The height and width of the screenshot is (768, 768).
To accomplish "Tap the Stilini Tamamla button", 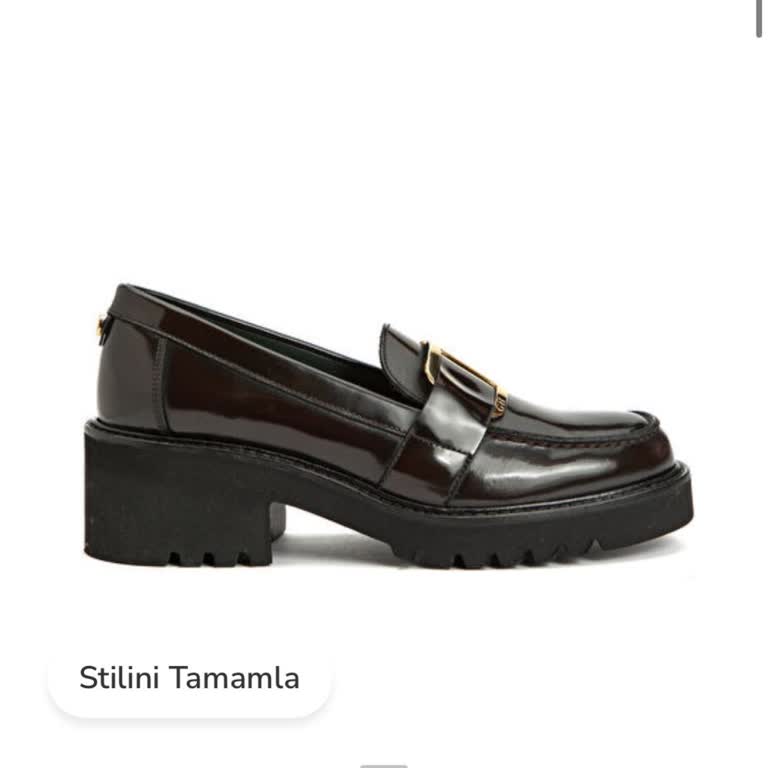I will [x=189, y=678].
